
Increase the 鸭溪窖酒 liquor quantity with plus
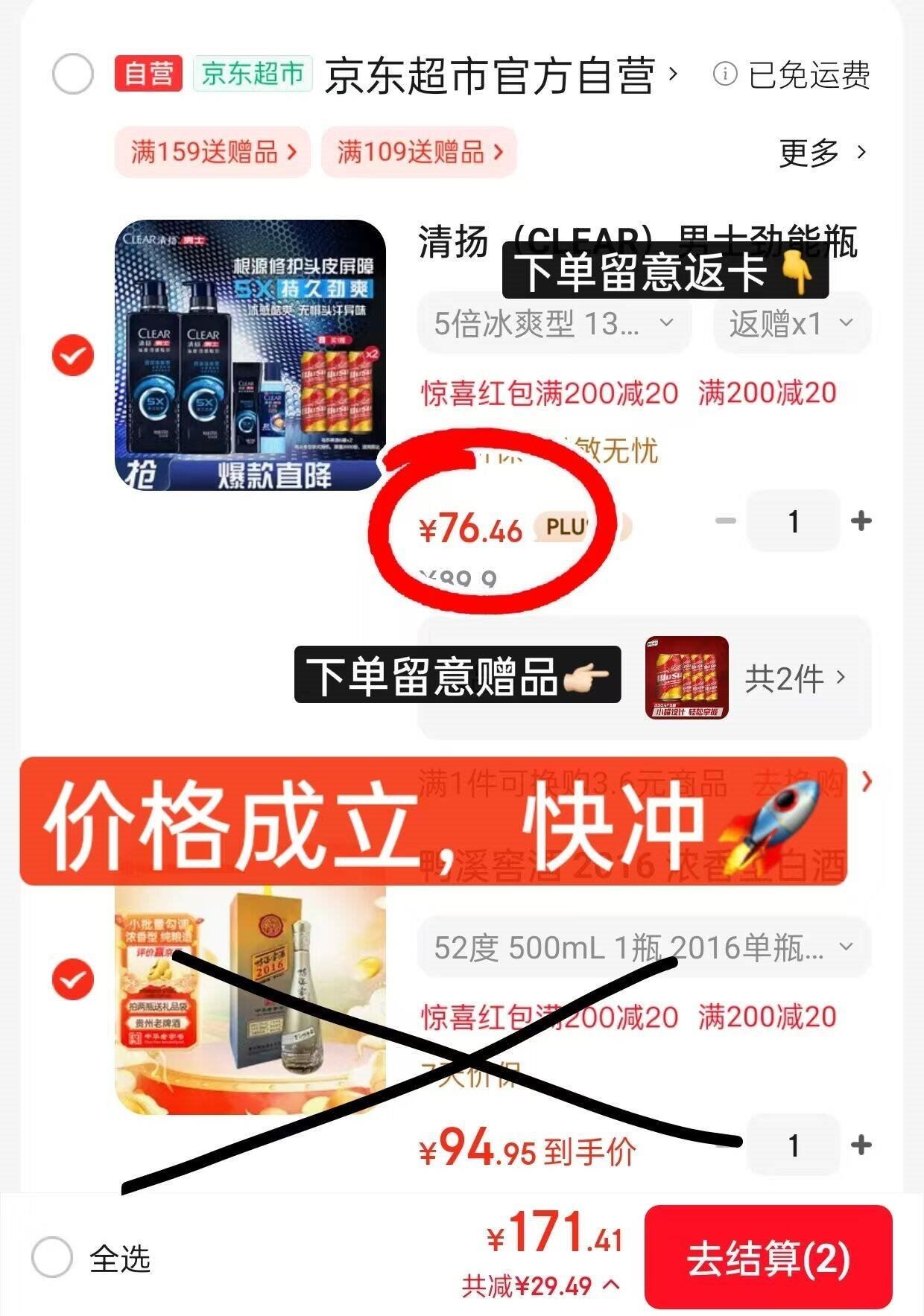(861, 1145)
